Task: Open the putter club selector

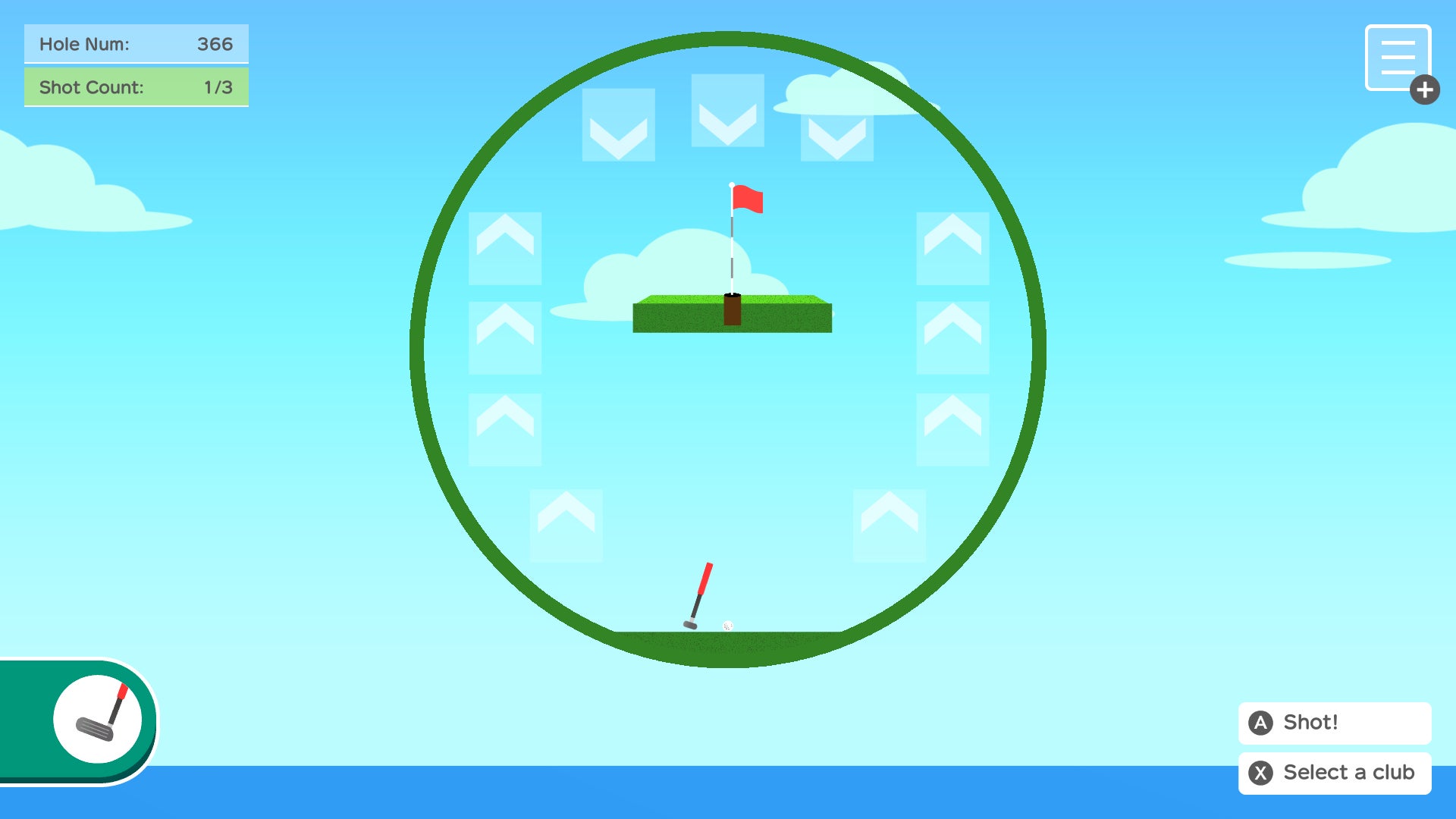Action: 97,719
